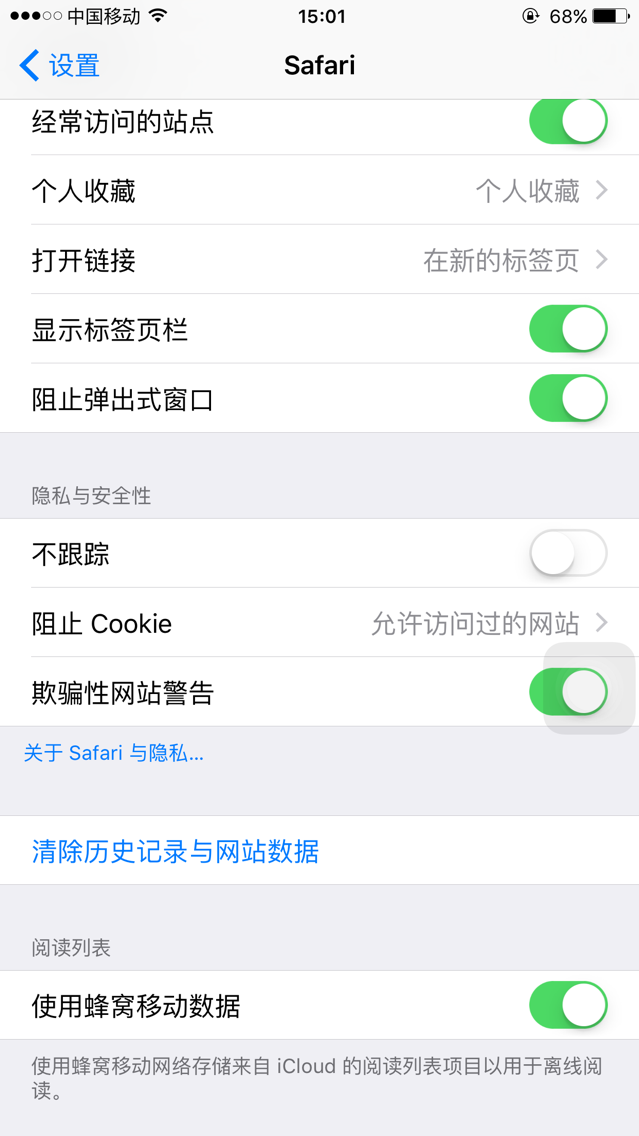Open 关于 Safari 与隐私 link

[114, 753]
